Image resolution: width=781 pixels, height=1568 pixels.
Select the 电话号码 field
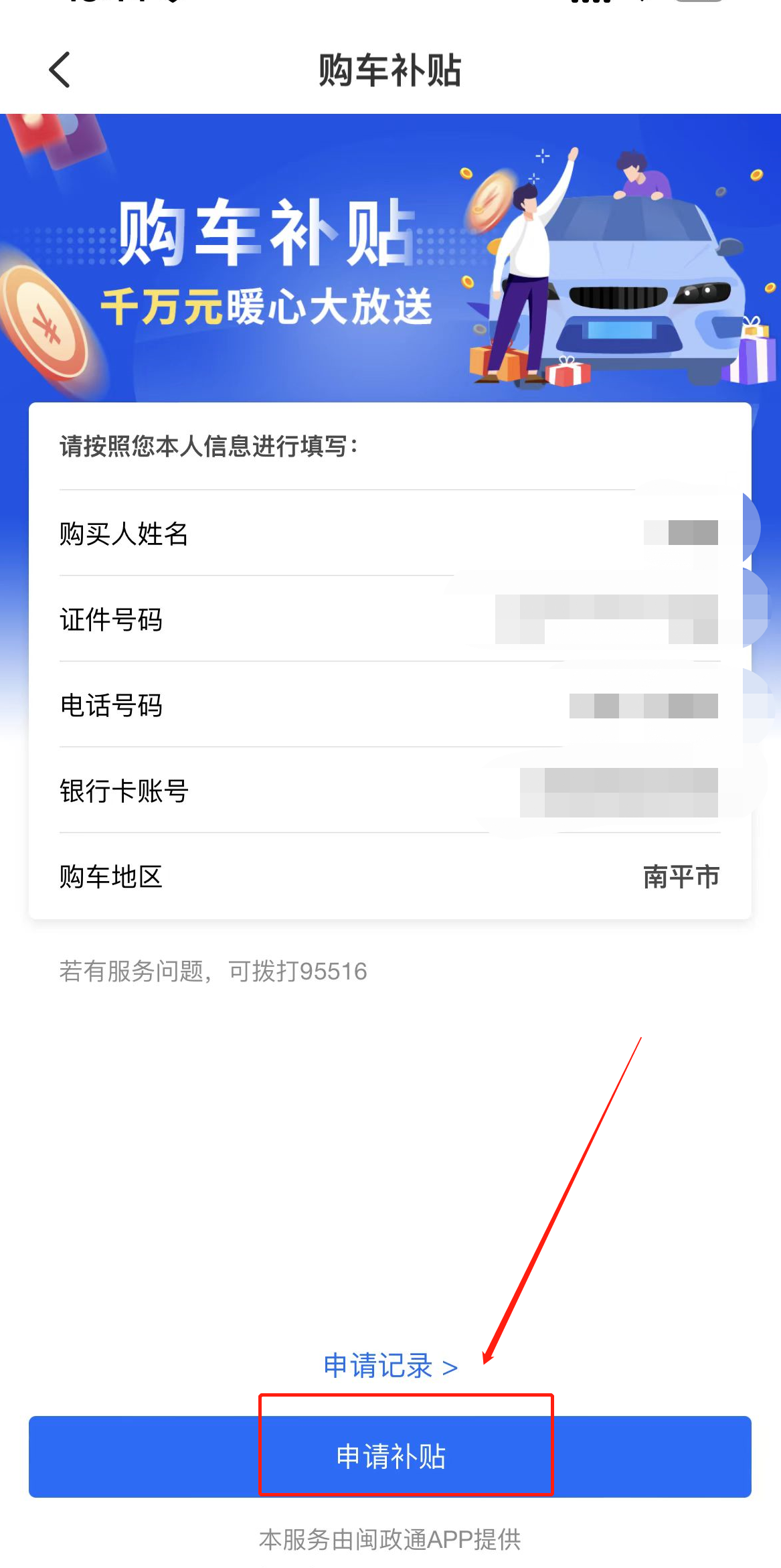pos(389,705)
